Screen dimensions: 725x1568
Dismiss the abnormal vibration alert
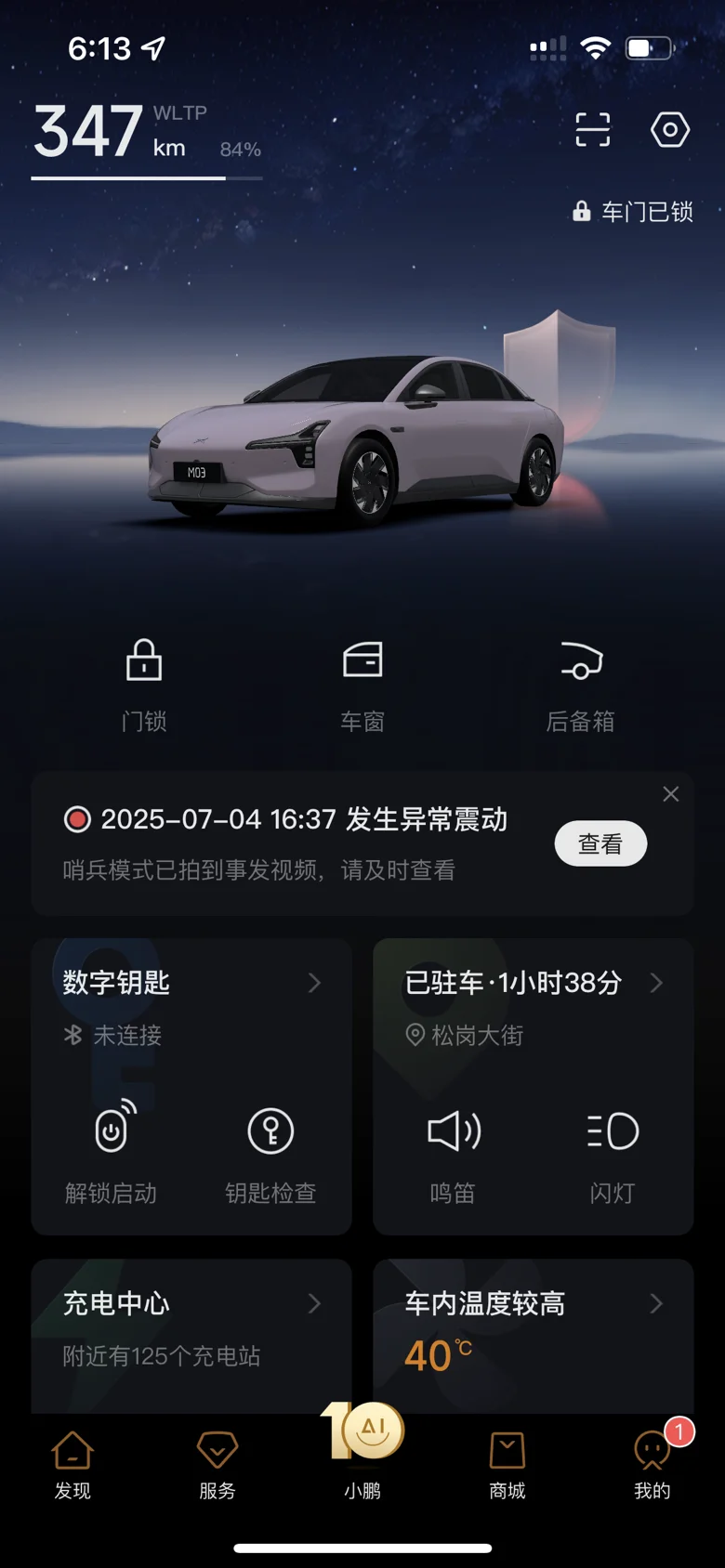pos(670,794)
